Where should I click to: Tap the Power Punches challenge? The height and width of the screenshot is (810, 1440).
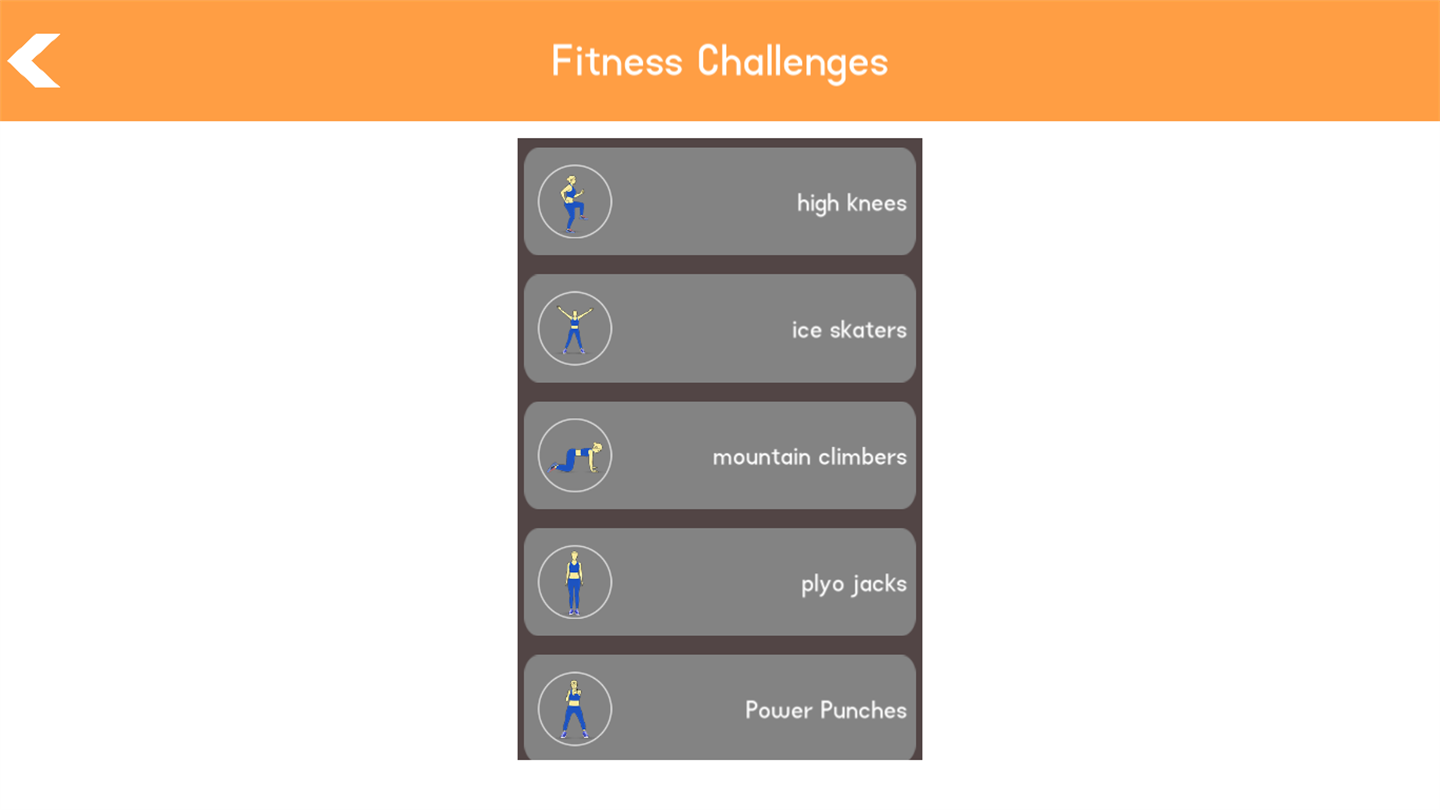pos(719,708)
